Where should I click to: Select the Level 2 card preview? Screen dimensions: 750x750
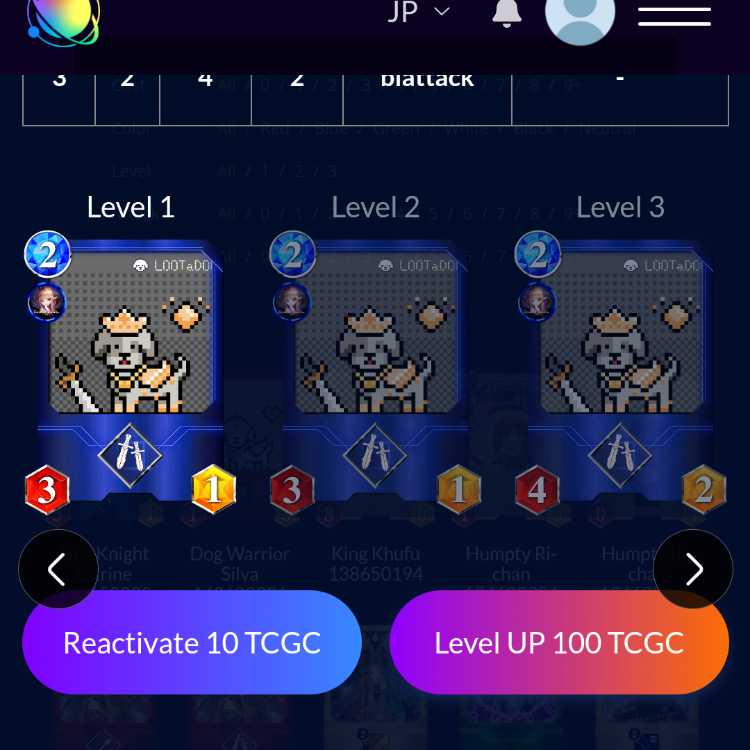[375, 370]
